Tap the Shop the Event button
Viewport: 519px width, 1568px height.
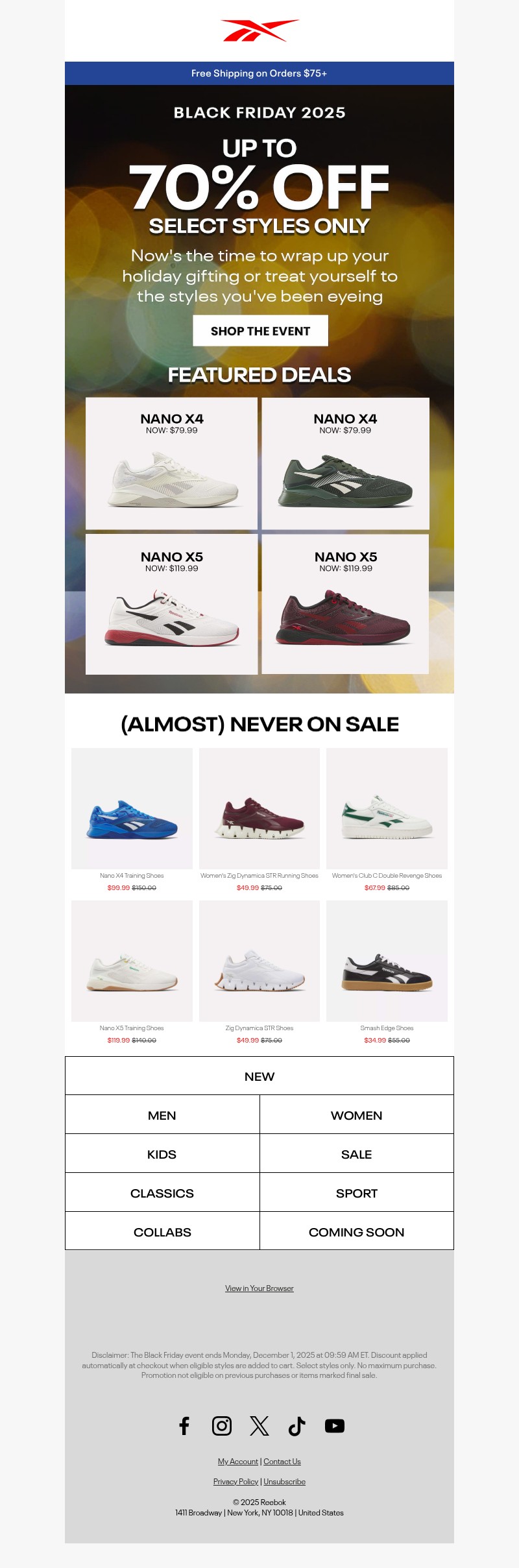tap(260, 331)
